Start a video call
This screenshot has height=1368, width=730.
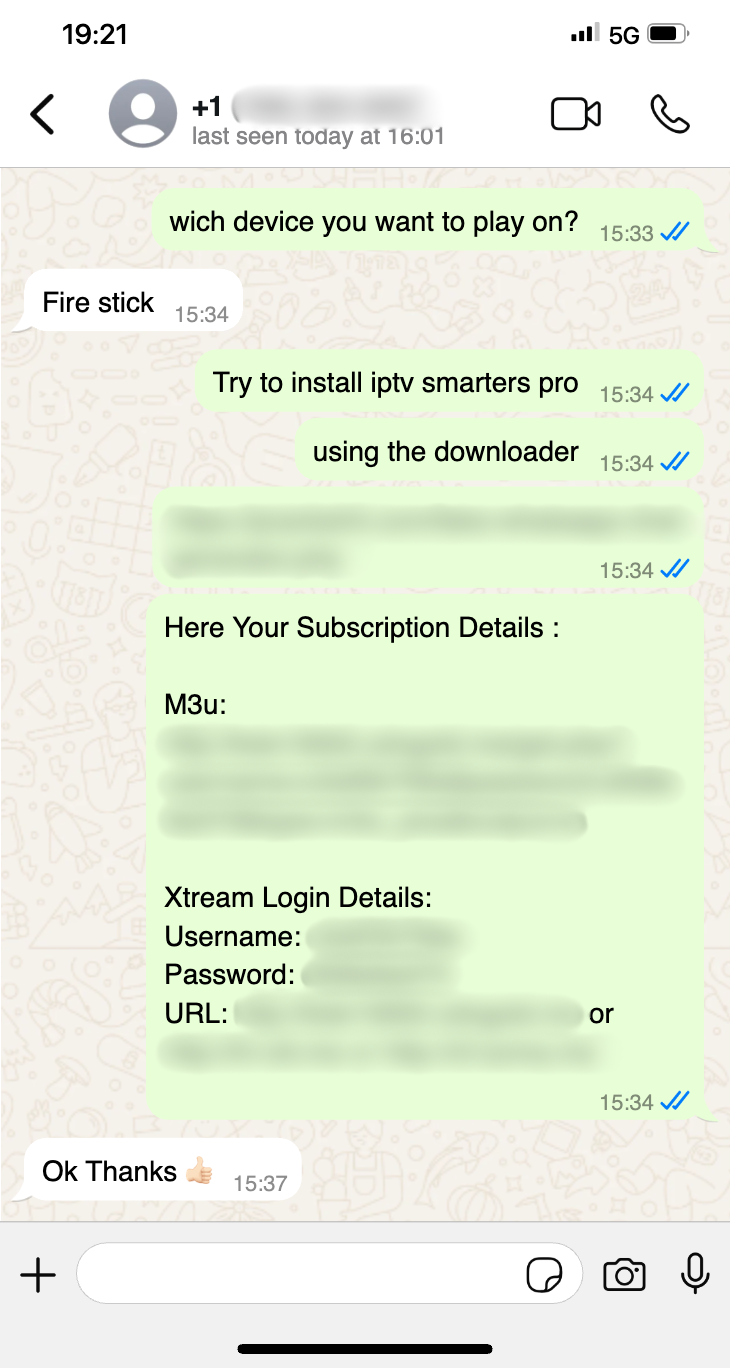[x=576, y=114]
